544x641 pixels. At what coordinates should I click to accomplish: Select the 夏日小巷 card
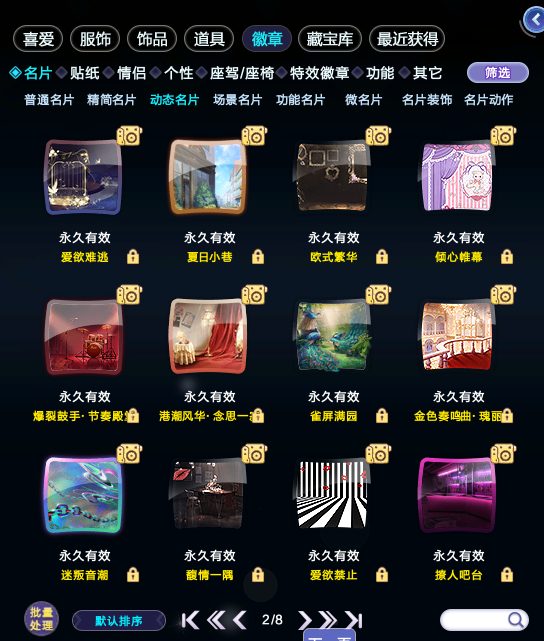click(208, 177)
